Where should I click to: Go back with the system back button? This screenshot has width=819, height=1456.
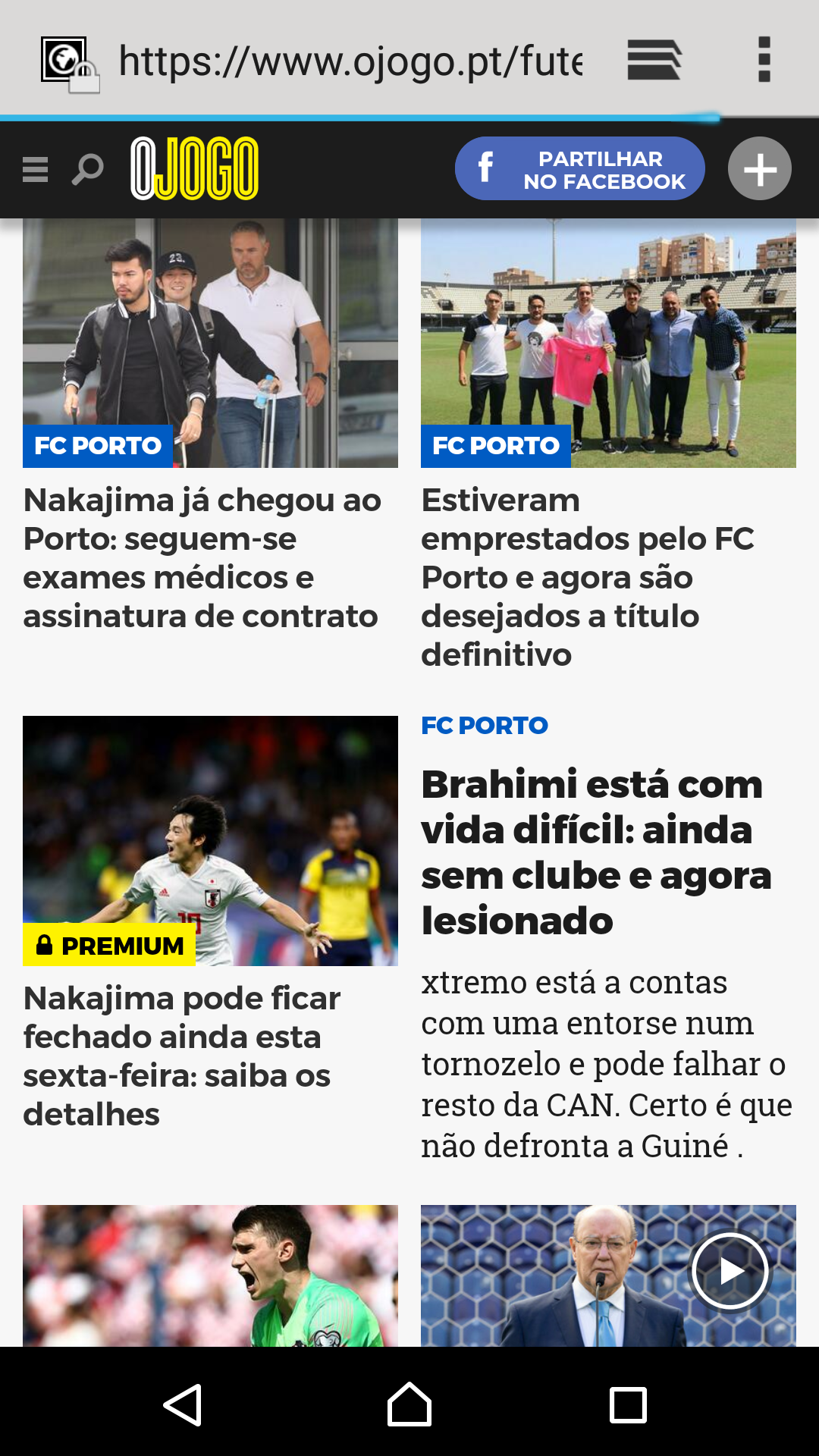click(x=183, y=1404)
